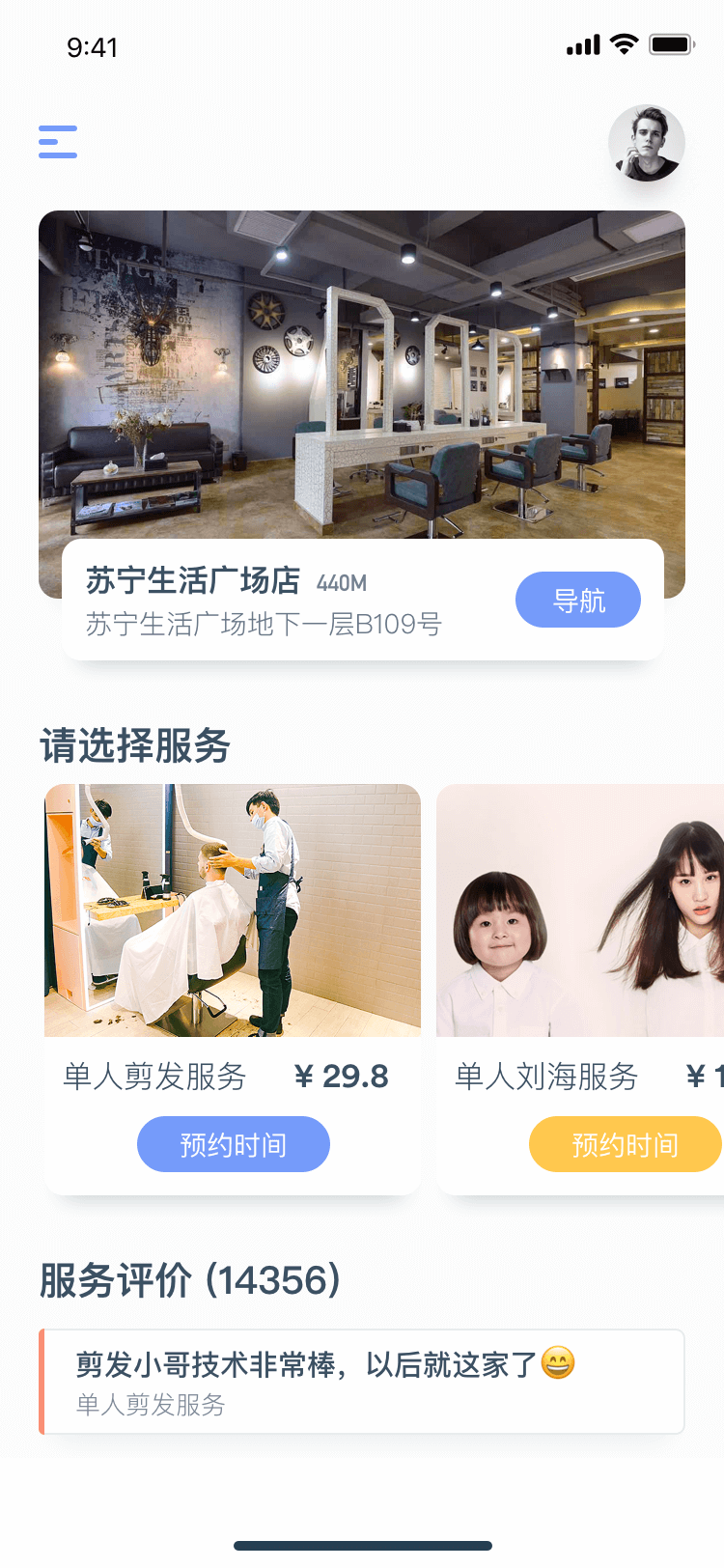Screen dimensions: 724x1568
Task: Open the profile avatar
Action: (647, 143)
